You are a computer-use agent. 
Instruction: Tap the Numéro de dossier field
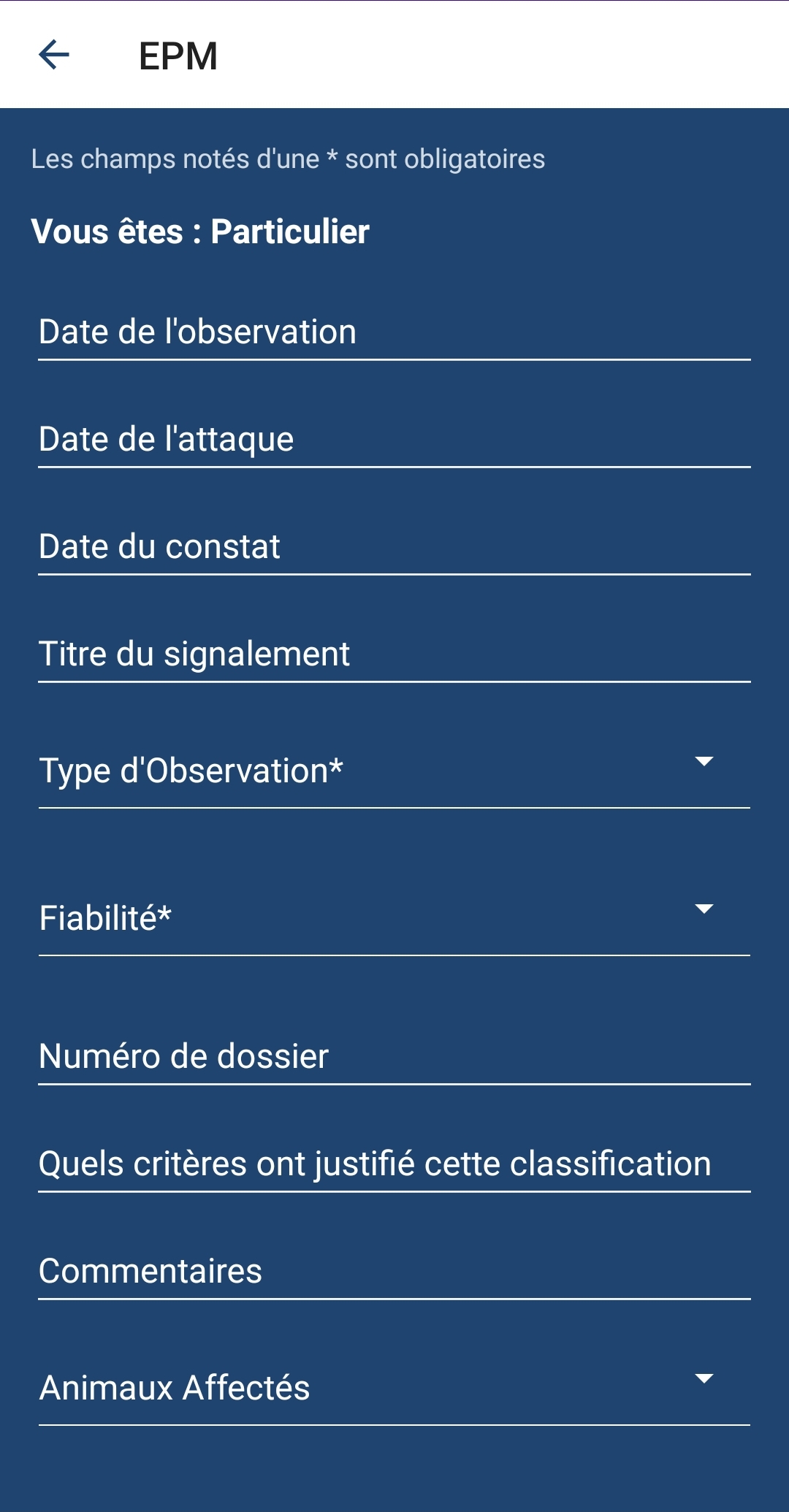coord(394,1058)
